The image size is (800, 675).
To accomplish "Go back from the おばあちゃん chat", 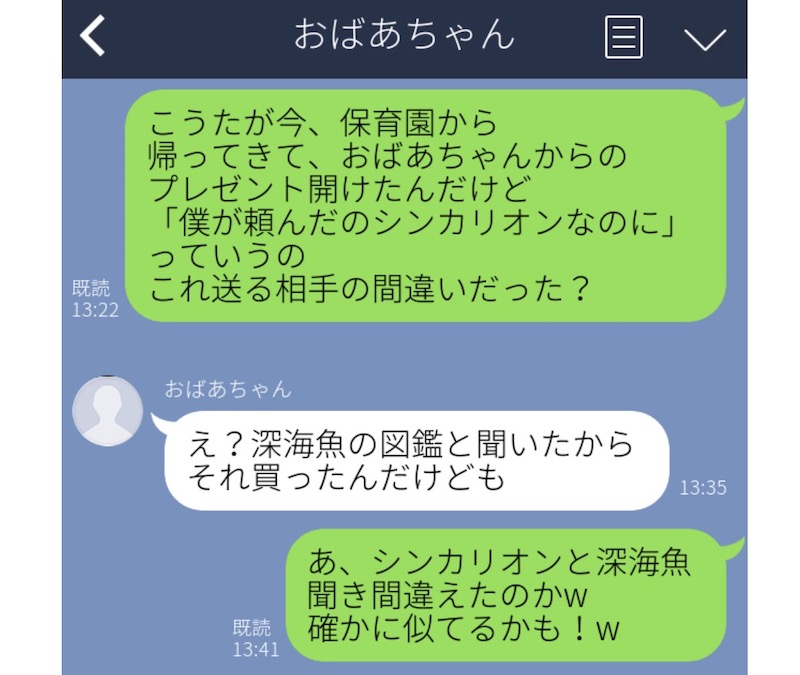I will click(x=93, y=37).
